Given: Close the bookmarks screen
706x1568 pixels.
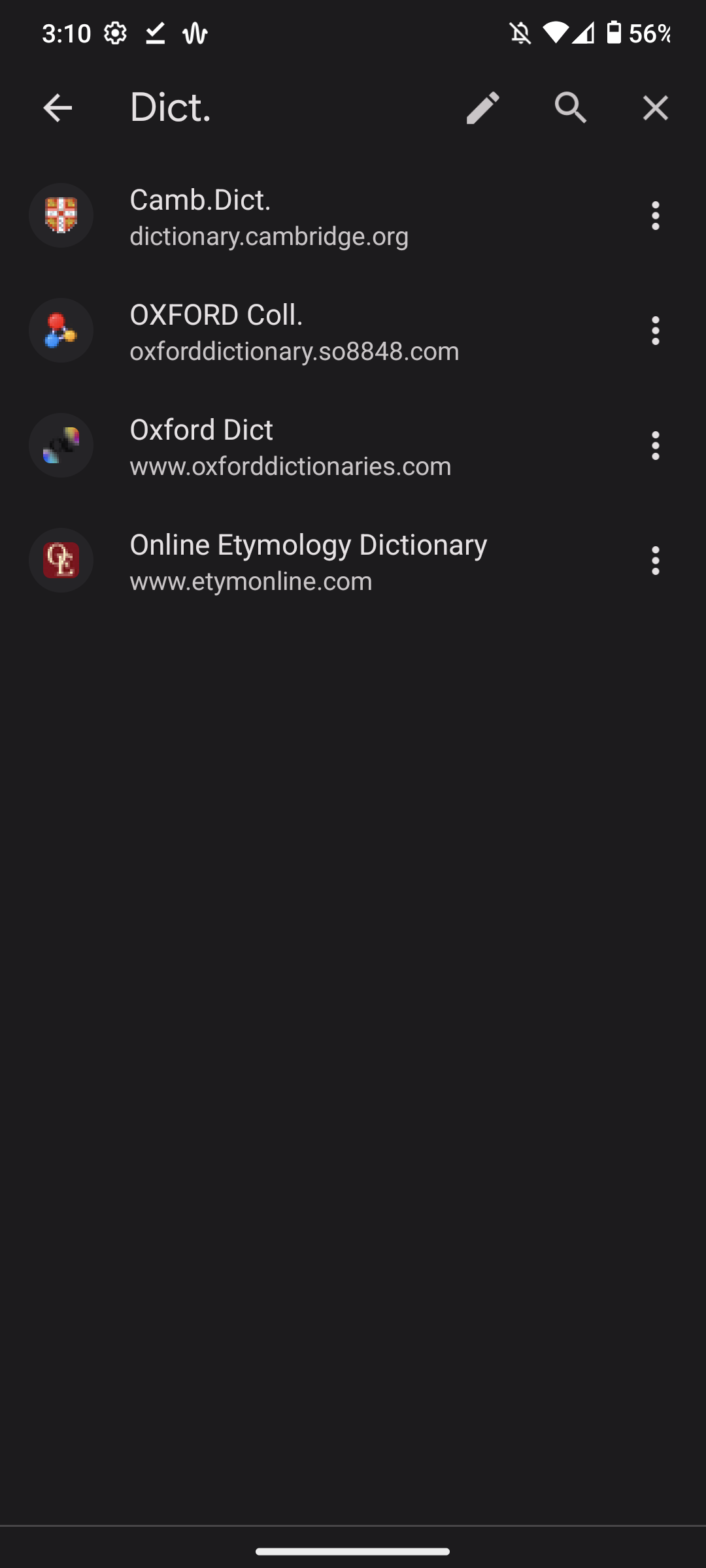Looking at the screenshot, I should click(655, 108).
